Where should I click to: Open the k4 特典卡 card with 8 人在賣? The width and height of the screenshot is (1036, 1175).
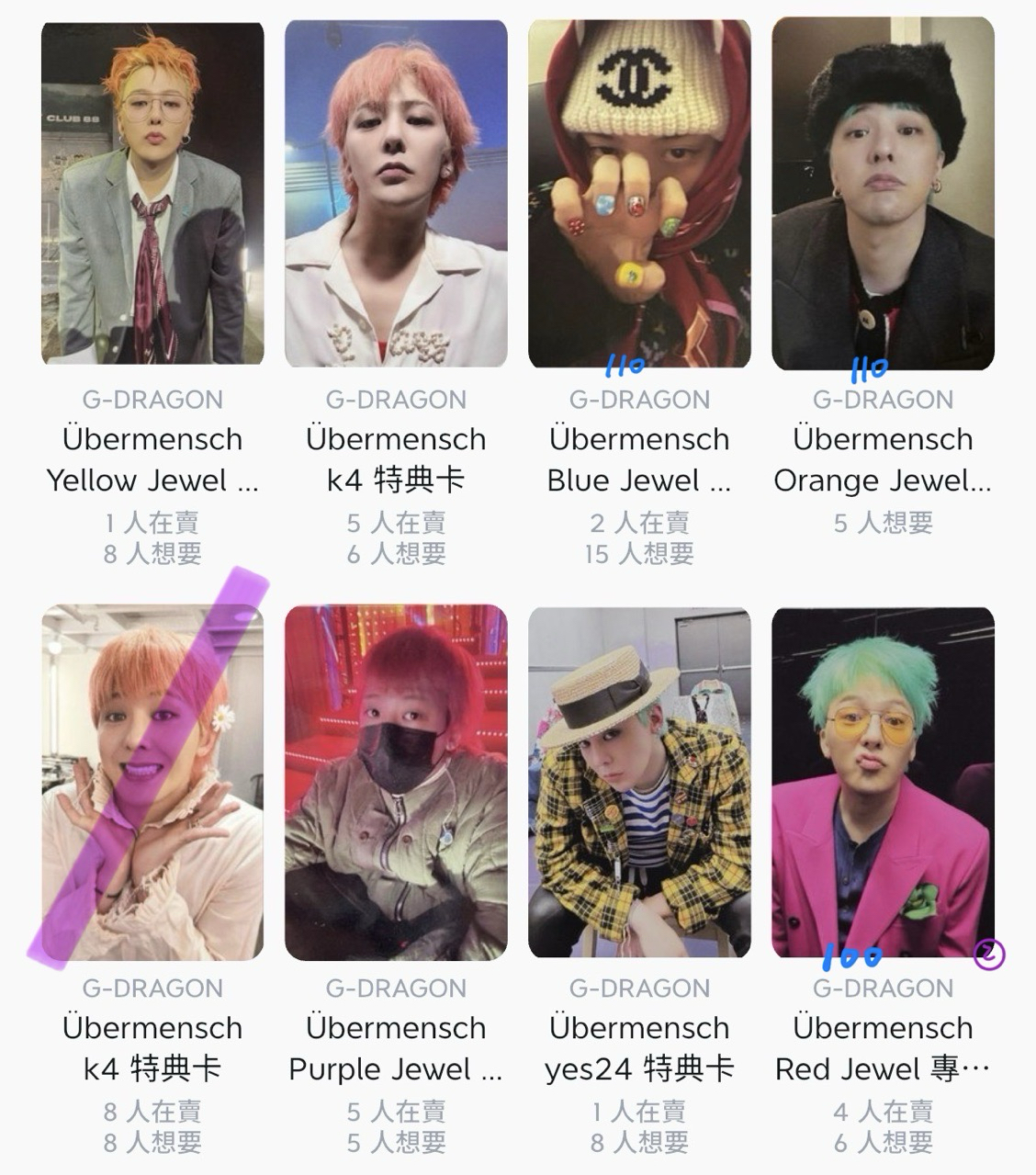(152, 781)
